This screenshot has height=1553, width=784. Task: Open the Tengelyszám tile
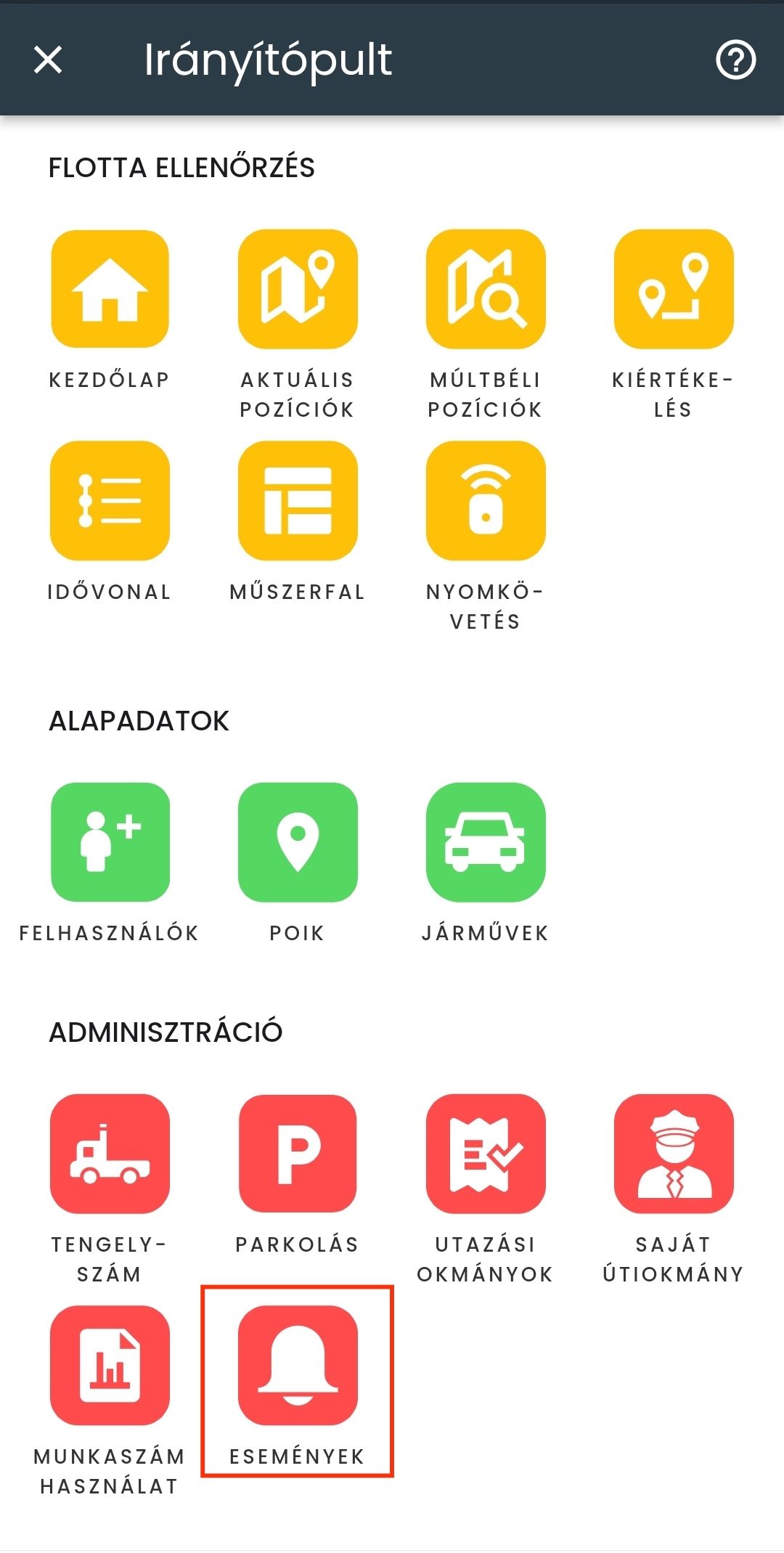tap(110, 1154)
